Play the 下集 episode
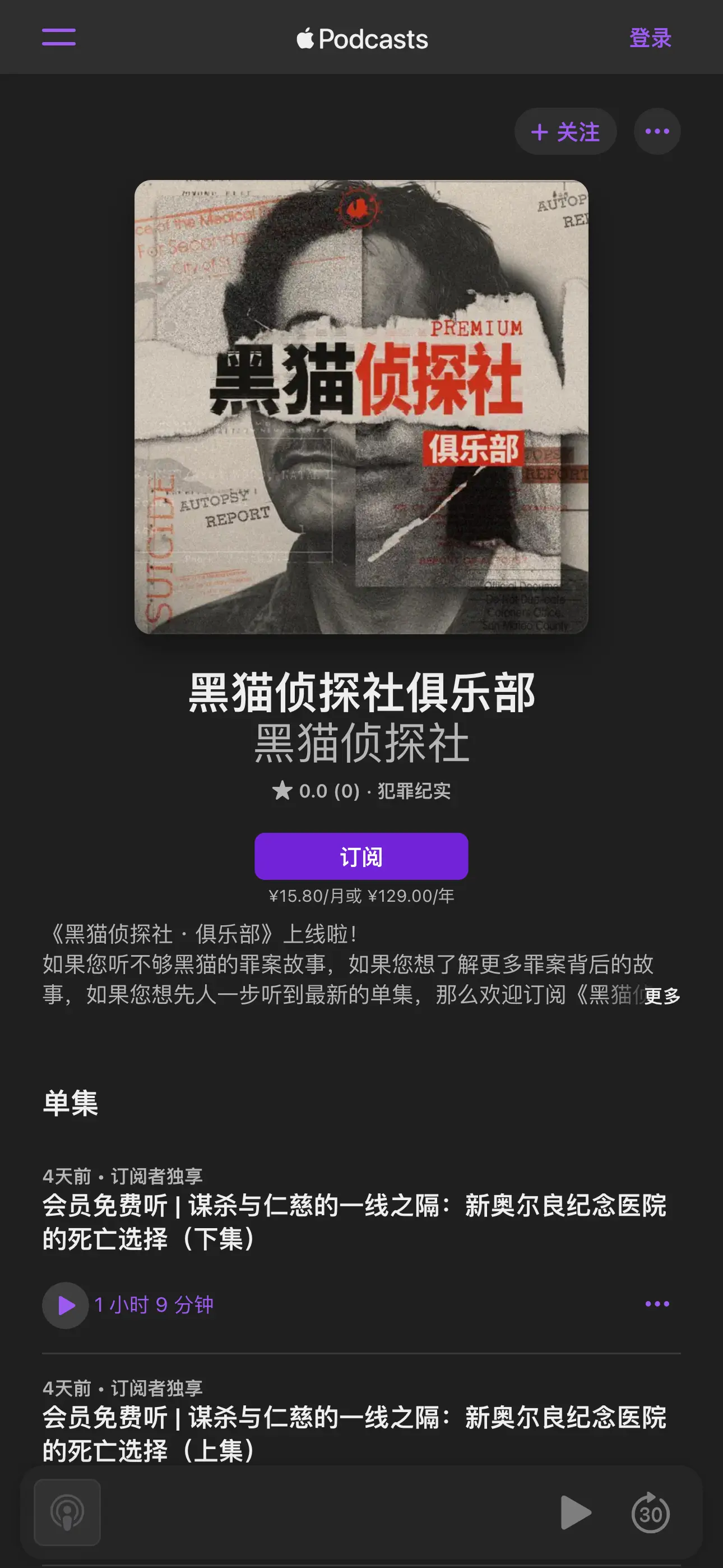 (66, 1305)
